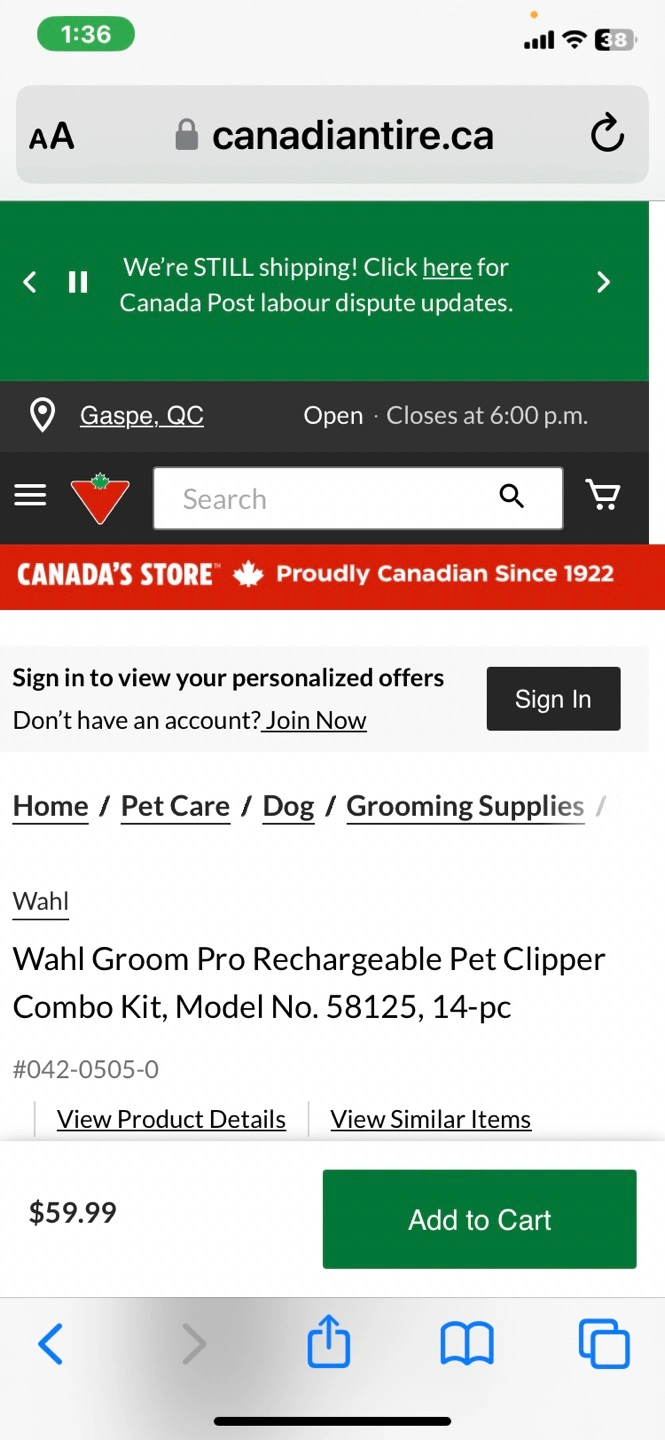665x1440 pixels.
Task: Add the pet clipper to cart
Action: coord(480,1219)
